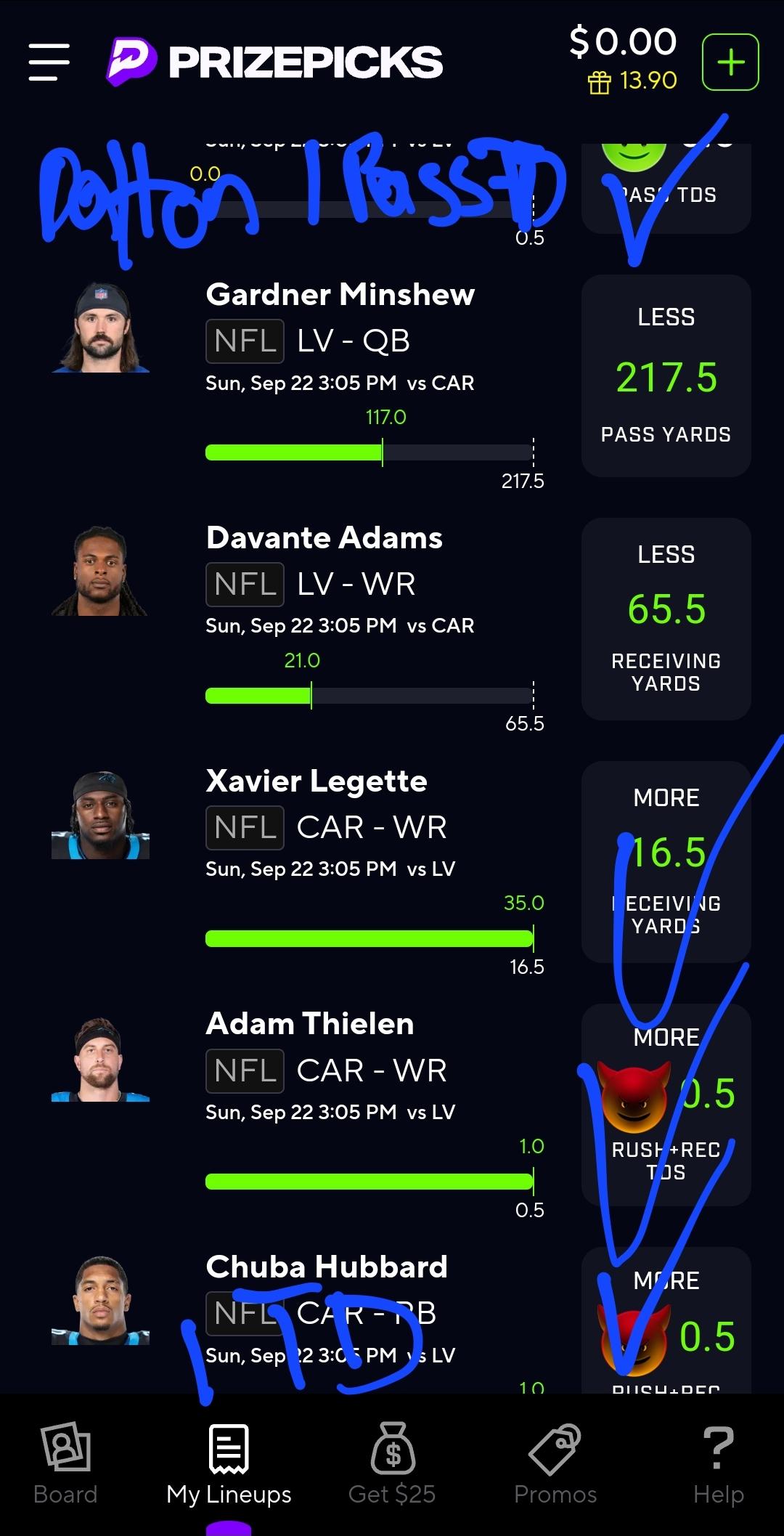Open Gardner Minshew's pass yards pick

[666, 375]
